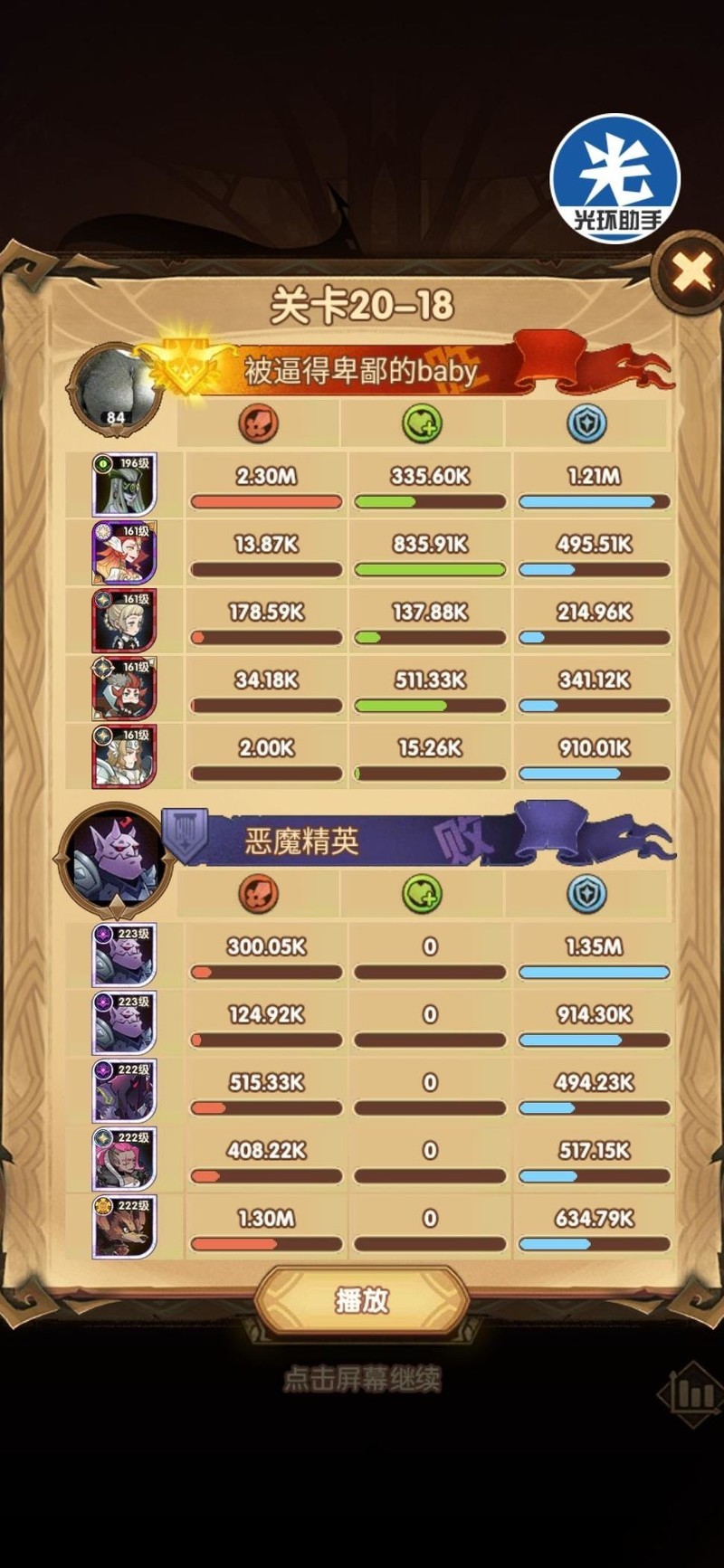
Task: Tap the 播放 replay button
Action: (362, 1301)
